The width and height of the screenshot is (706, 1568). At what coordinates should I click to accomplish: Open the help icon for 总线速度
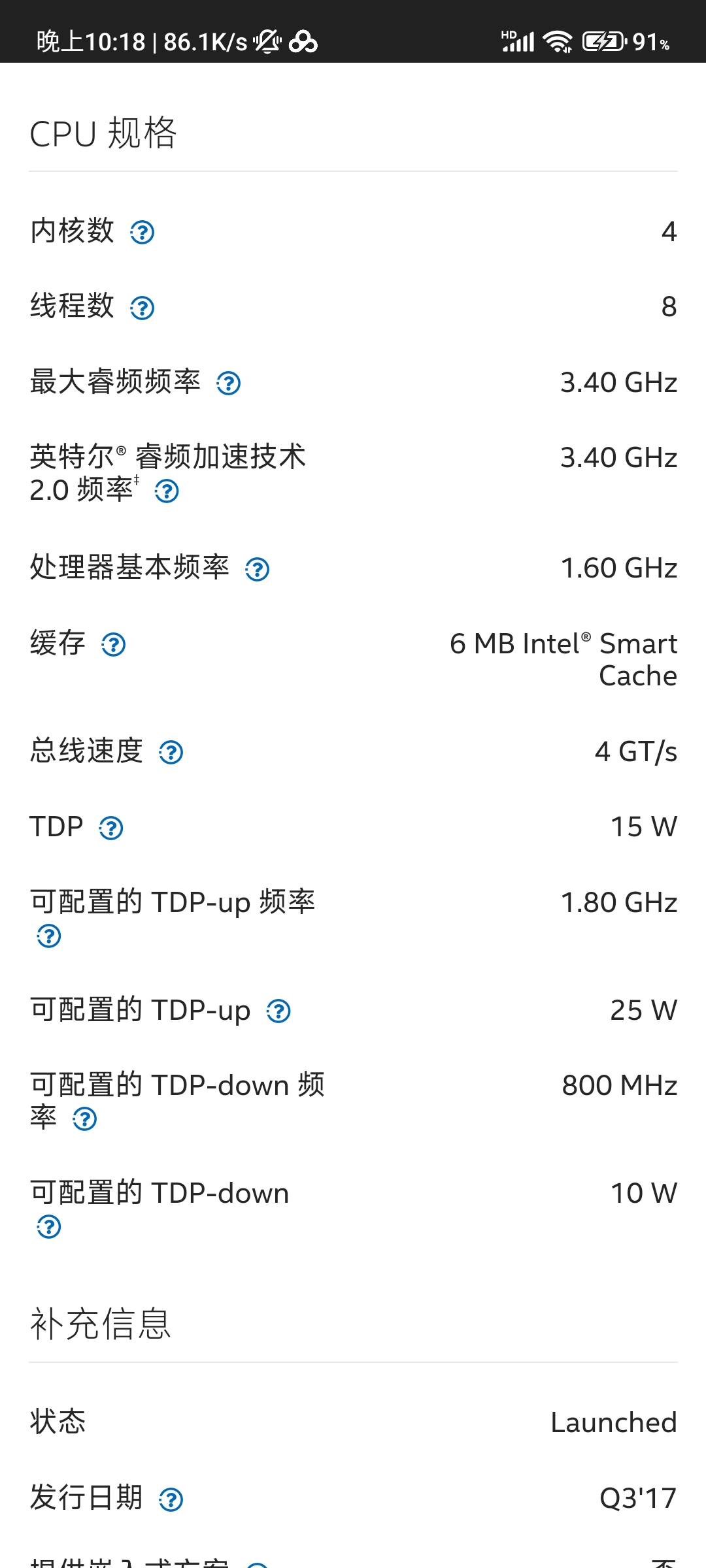[x=171, y=753]
